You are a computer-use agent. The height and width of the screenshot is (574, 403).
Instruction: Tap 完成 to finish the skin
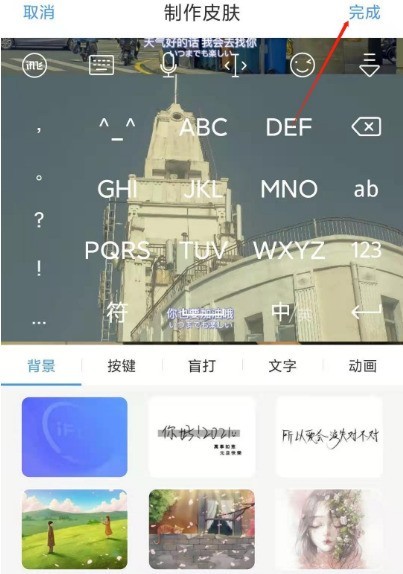click(x=364, y=12)
